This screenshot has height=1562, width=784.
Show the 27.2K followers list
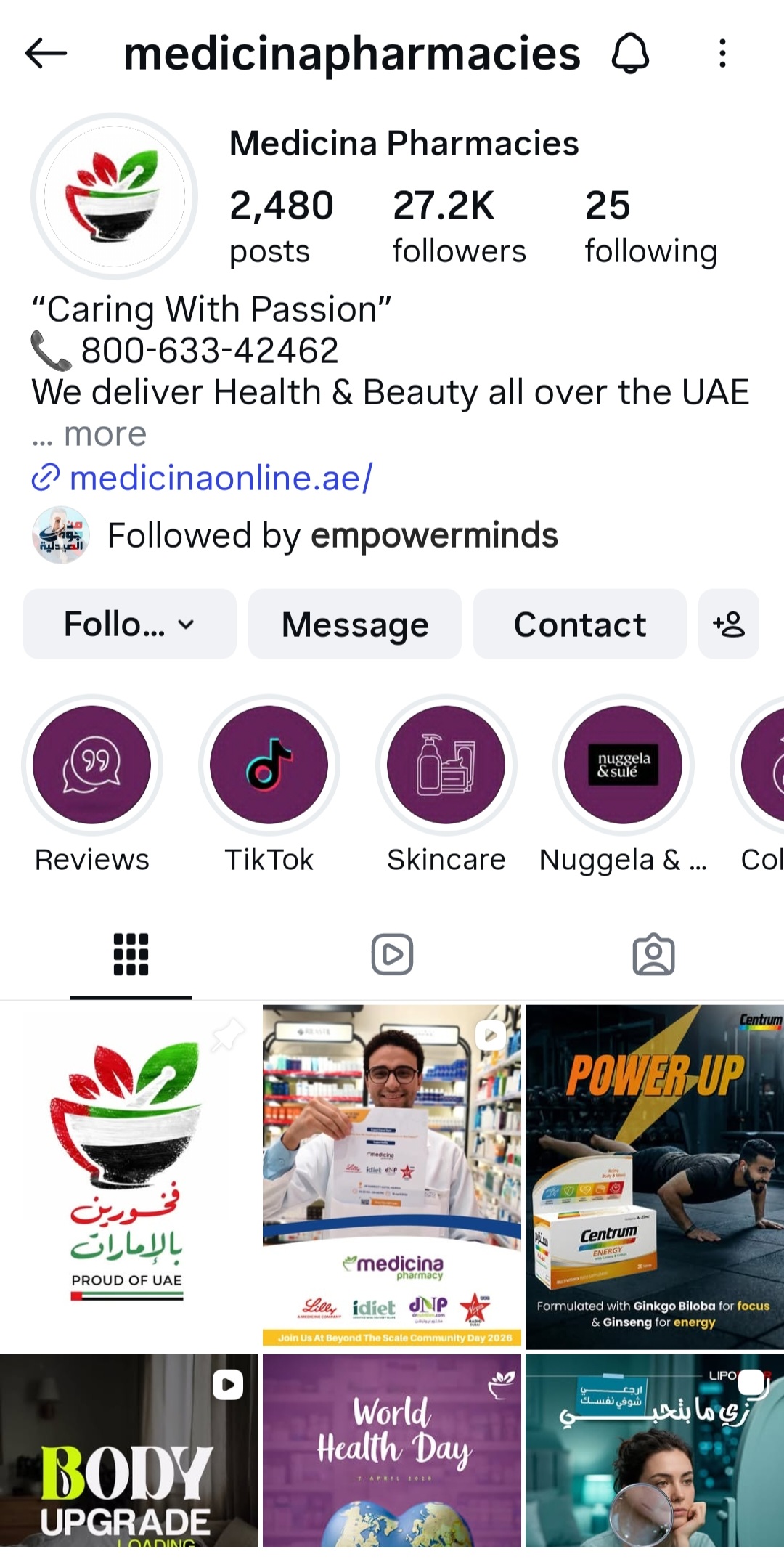[458, 226]
